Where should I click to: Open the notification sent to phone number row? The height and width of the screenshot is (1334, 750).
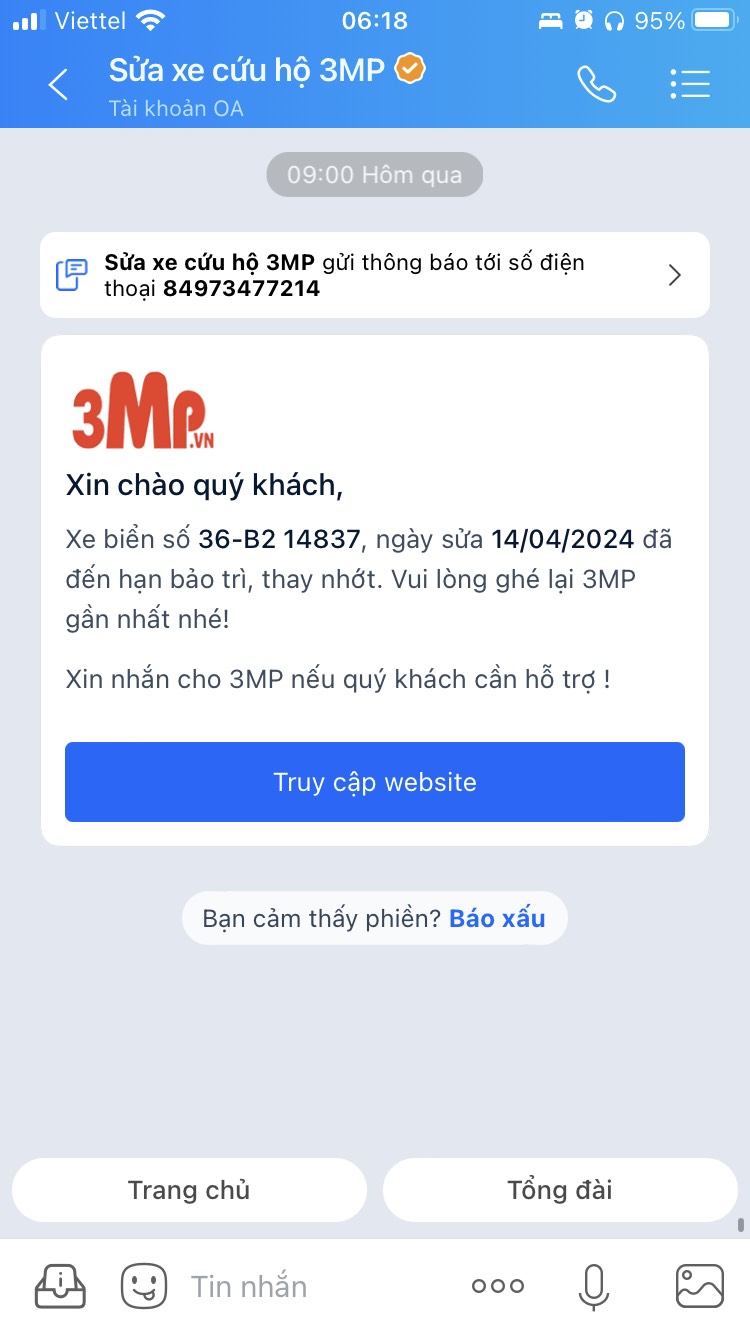[x=374, y=275]
